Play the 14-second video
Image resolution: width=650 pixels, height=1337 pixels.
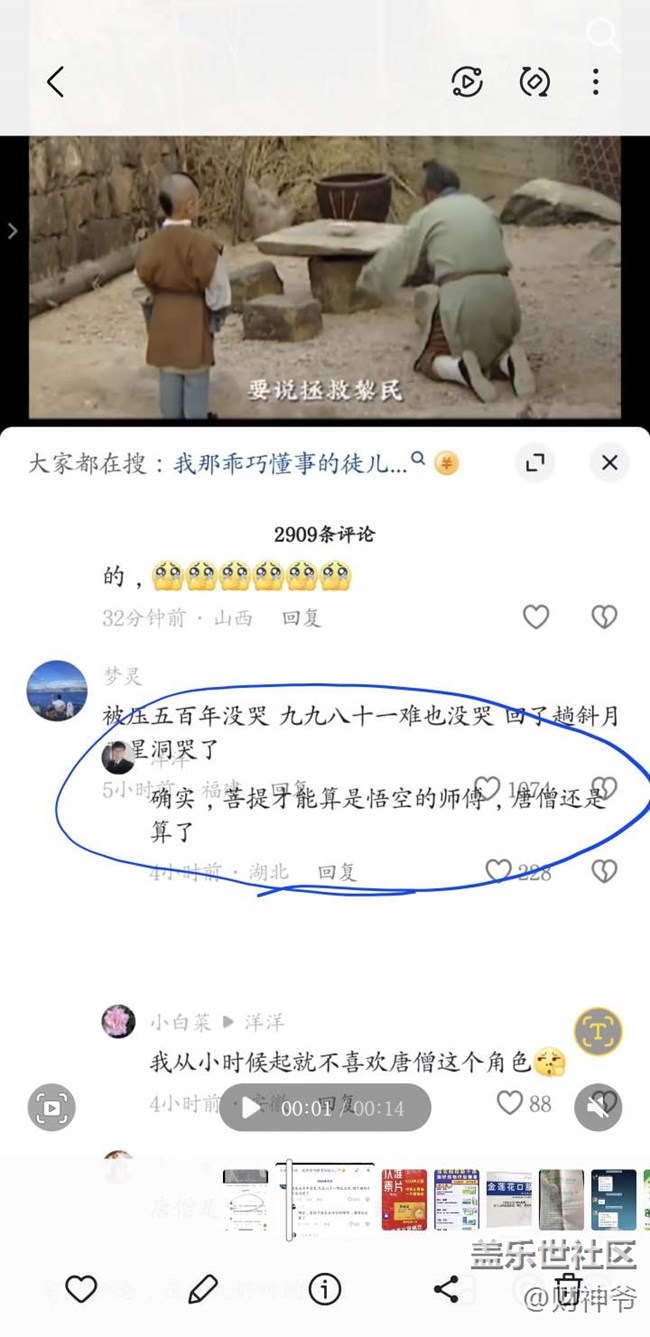[249, 1107]
